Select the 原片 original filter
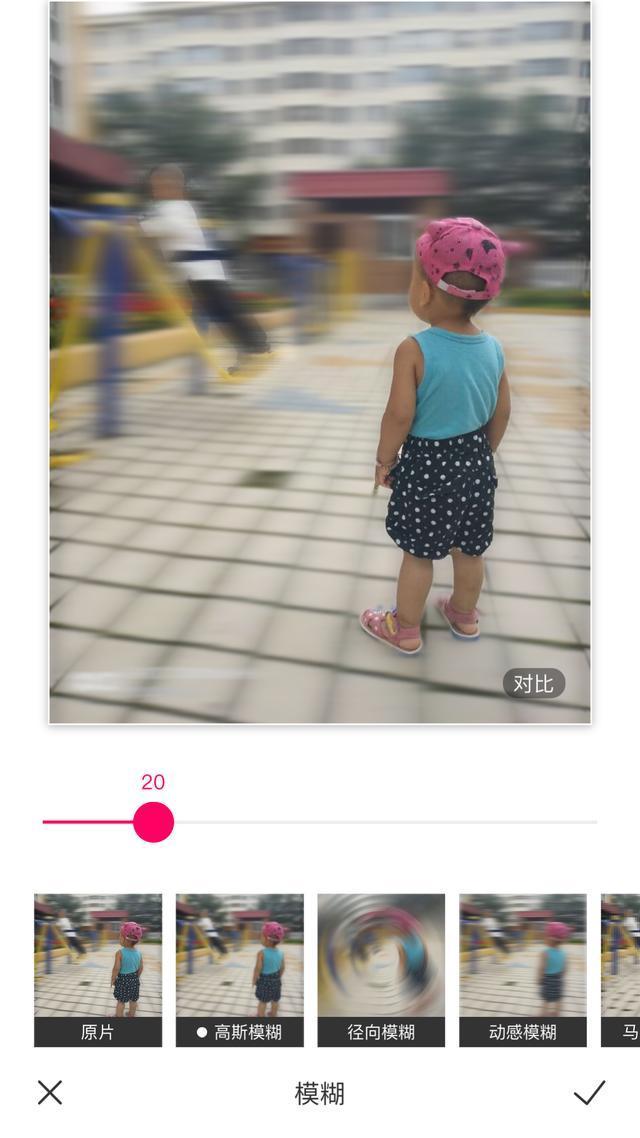640x1138 pixels. pyautogui.click(x=98, y=969)
